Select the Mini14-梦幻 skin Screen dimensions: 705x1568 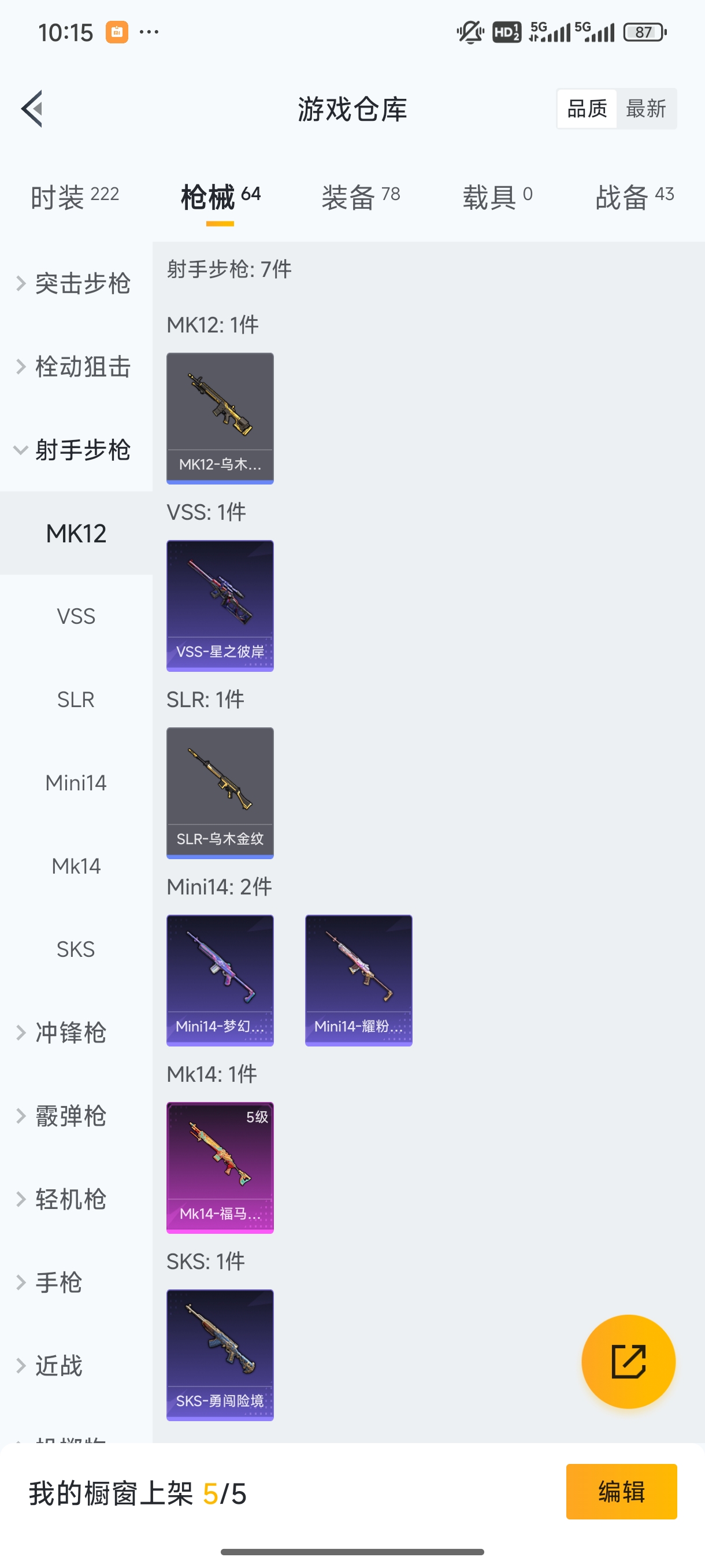click(220, 980)
